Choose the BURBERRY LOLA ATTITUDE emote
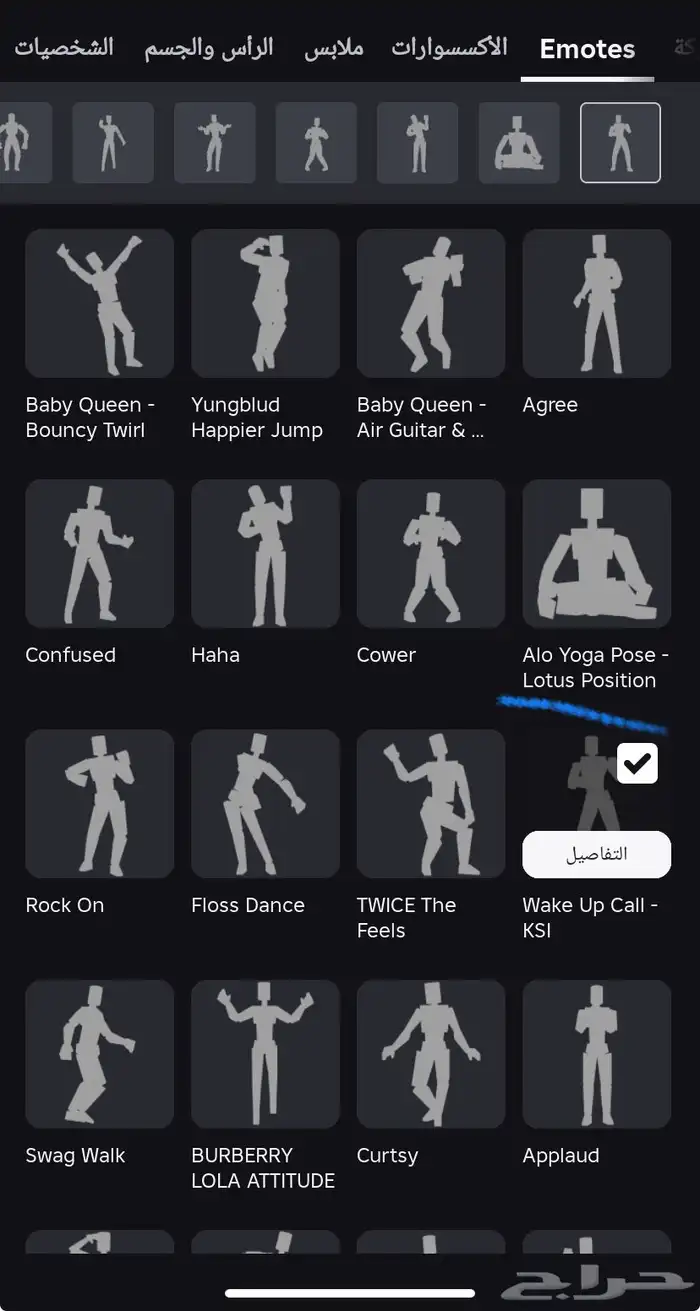 [265, 1053]
